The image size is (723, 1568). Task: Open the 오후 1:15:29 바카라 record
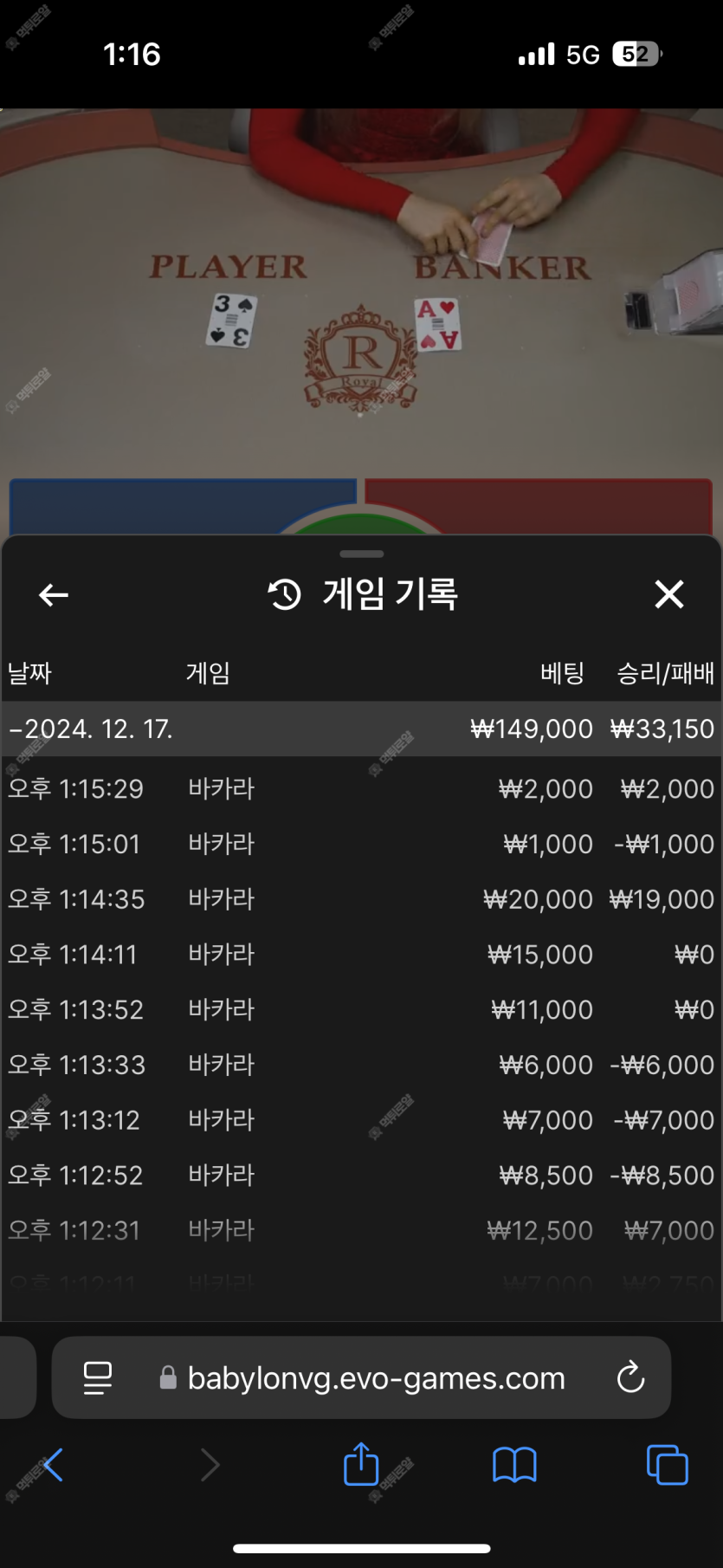click(x=361, y=789)
